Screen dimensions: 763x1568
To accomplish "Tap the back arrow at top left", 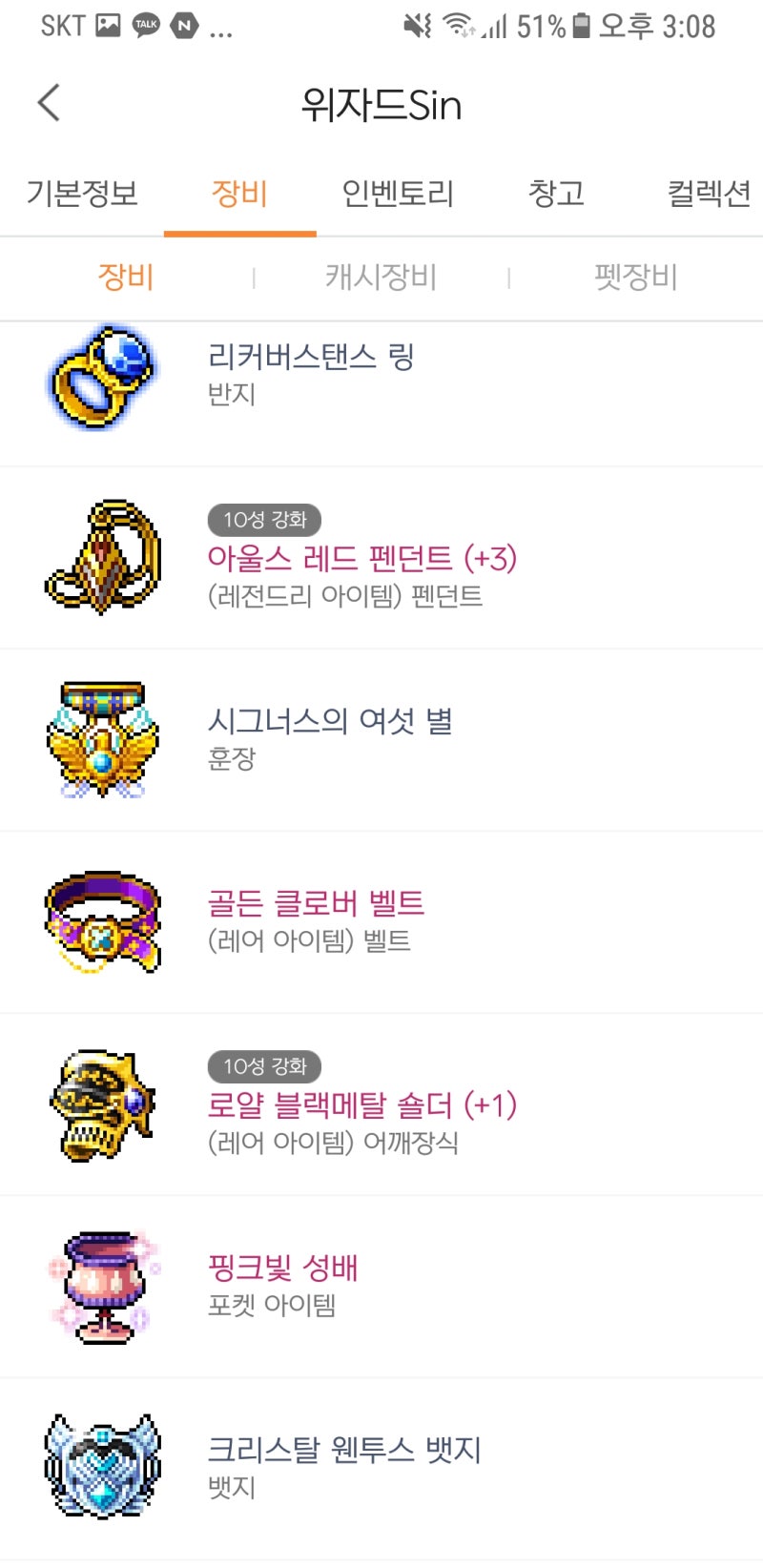I will click(47, 102).
